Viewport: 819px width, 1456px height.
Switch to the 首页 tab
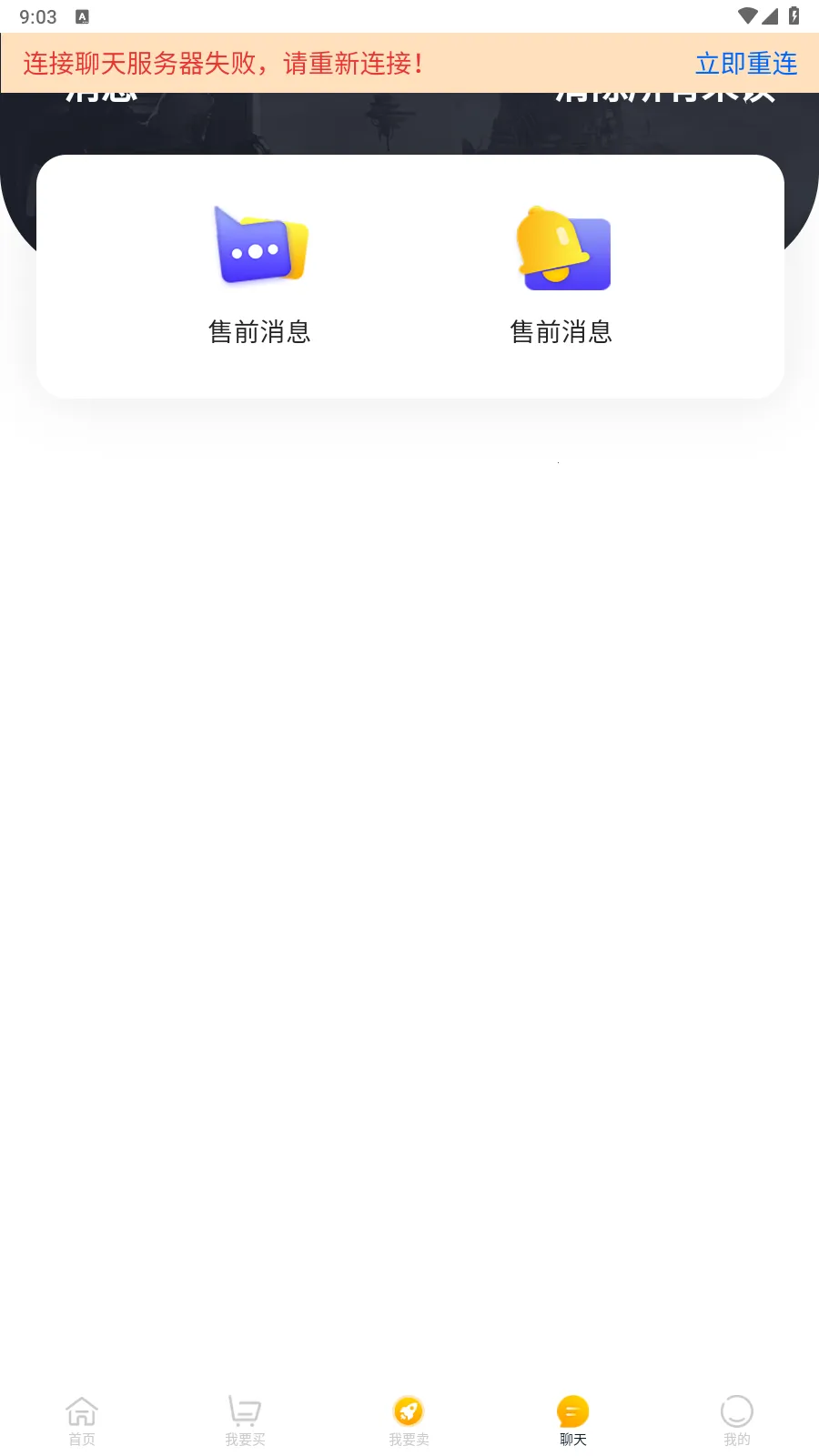[82, 1420]
